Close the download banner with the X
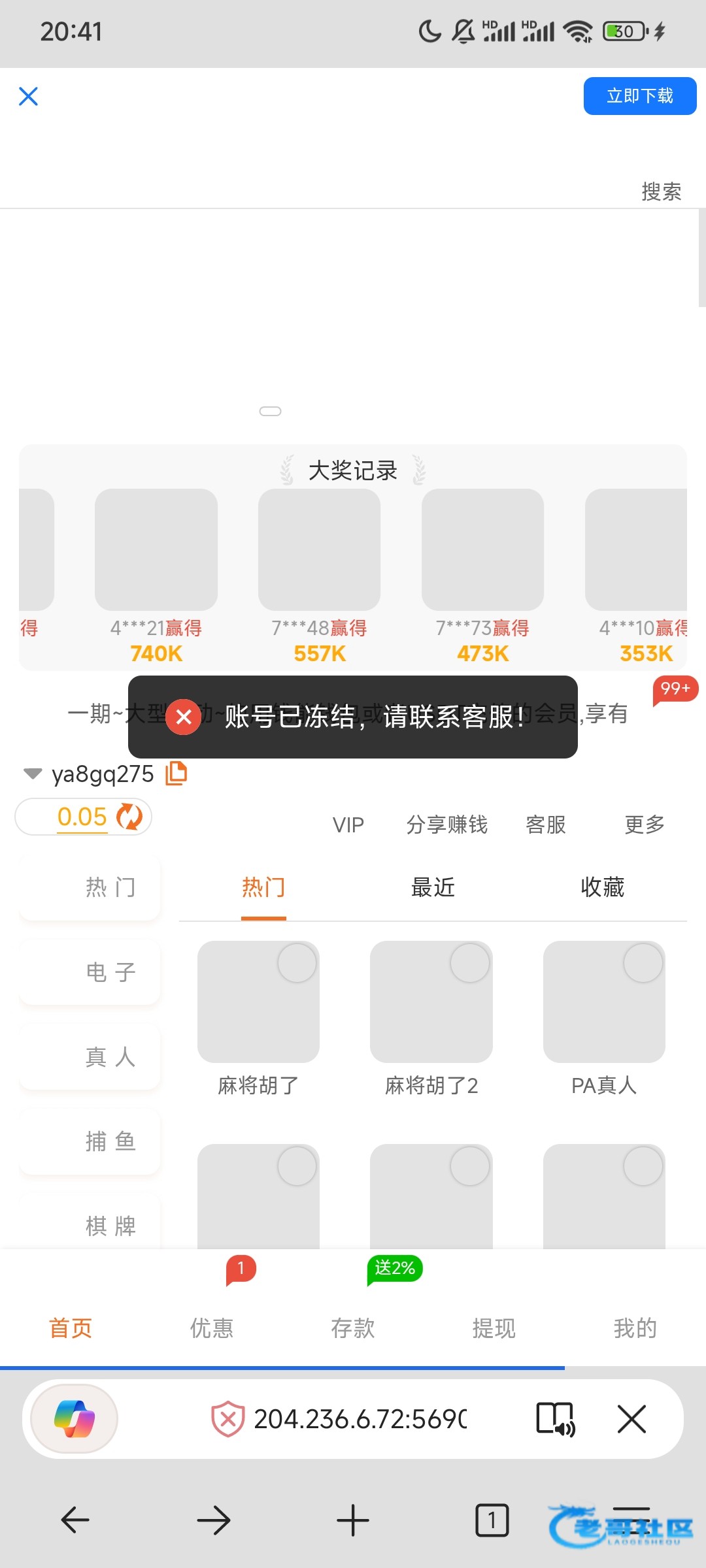Image resolution: width=706 pixels, height=1568 pixels. (x=28, y=96)
